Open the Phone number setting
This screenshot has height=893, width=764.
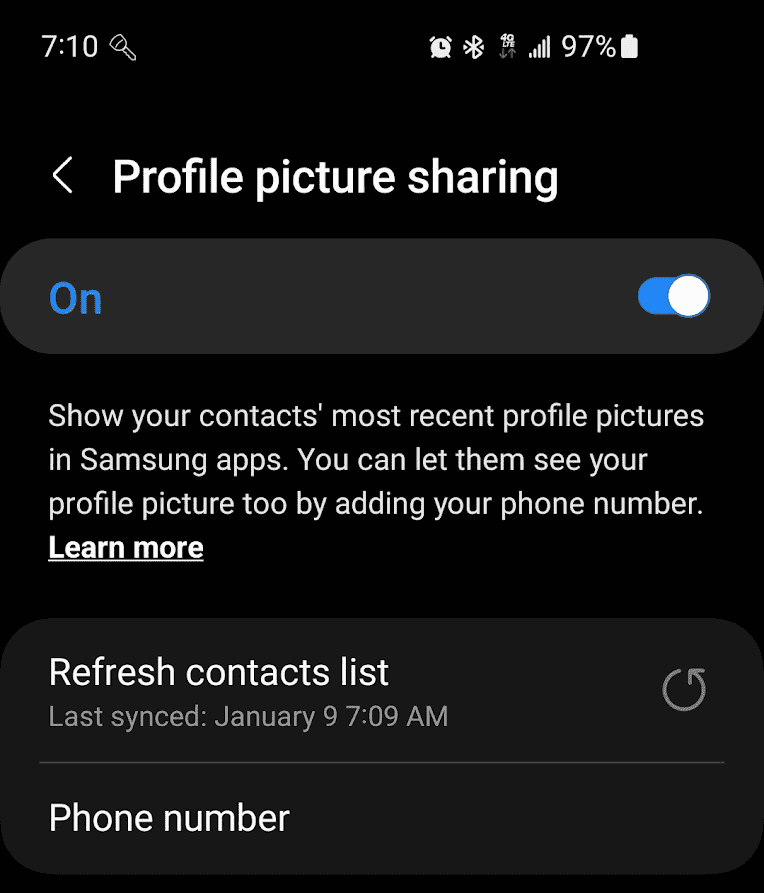(168, 818)
